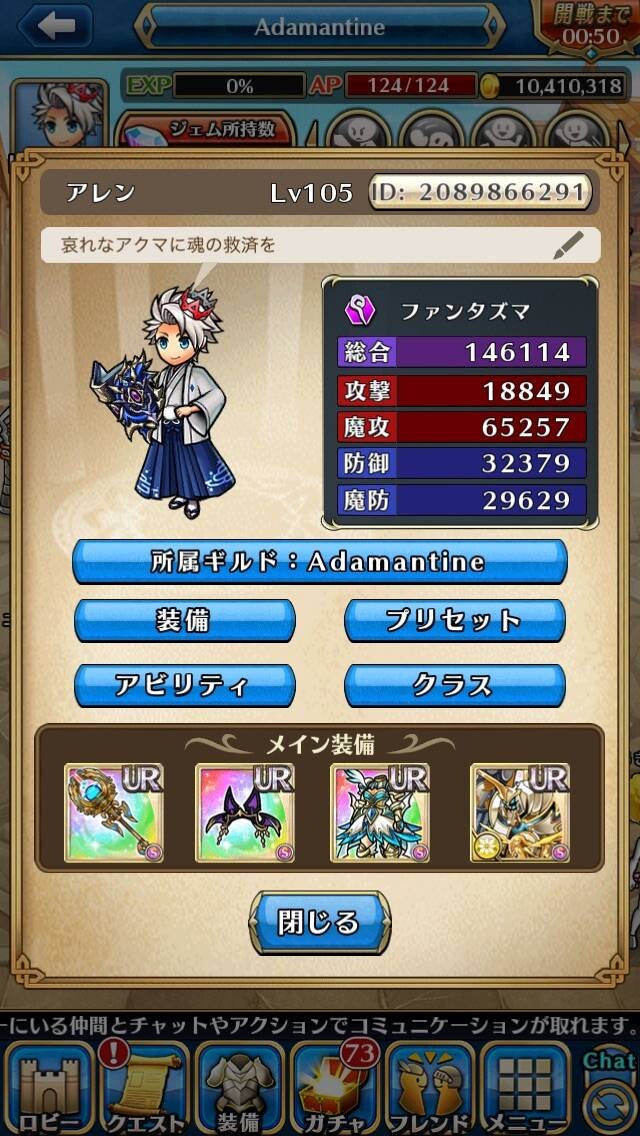Tap the player ID field
The width and height of the screenshot is (640, 1136).
480,192
